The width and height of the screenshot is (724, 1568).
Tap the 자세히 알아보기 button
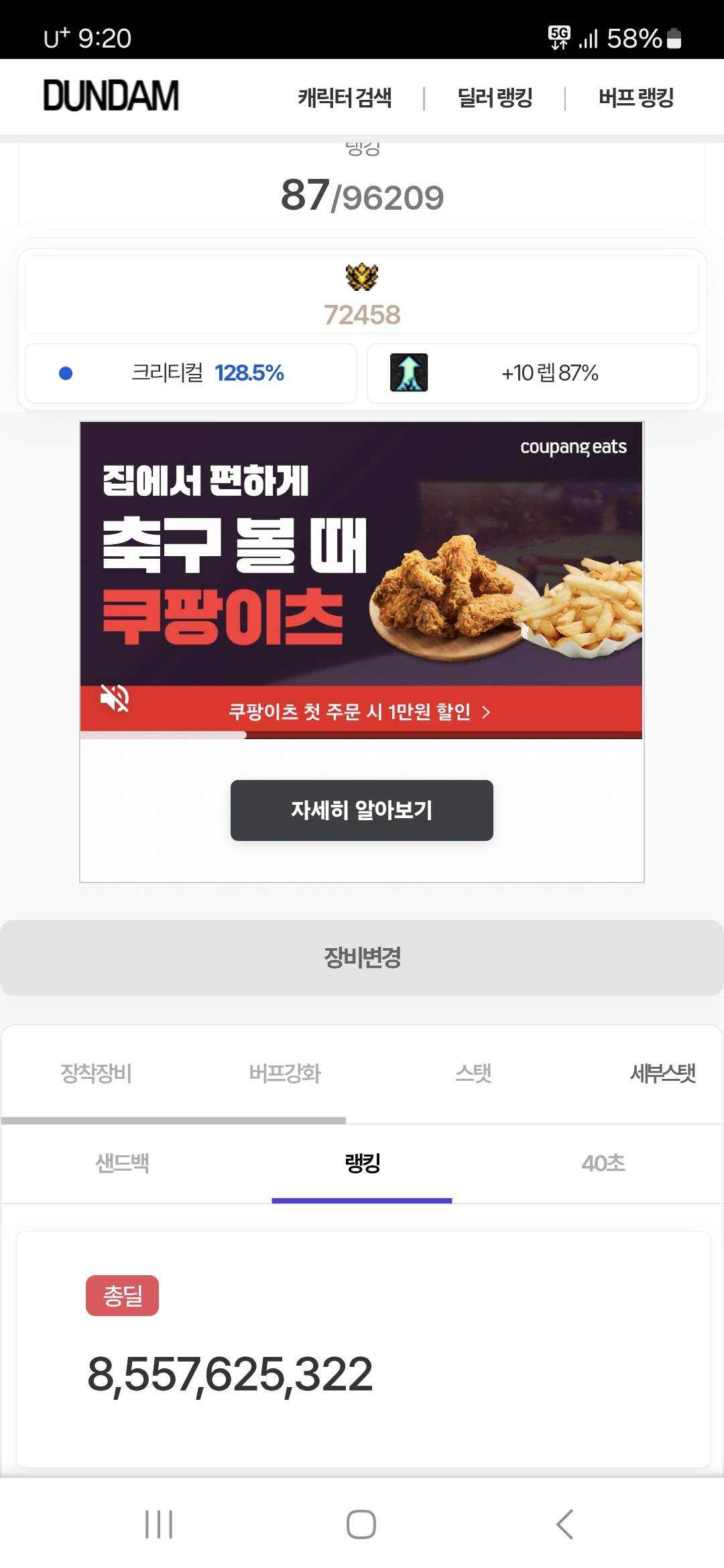coord(361,810)
